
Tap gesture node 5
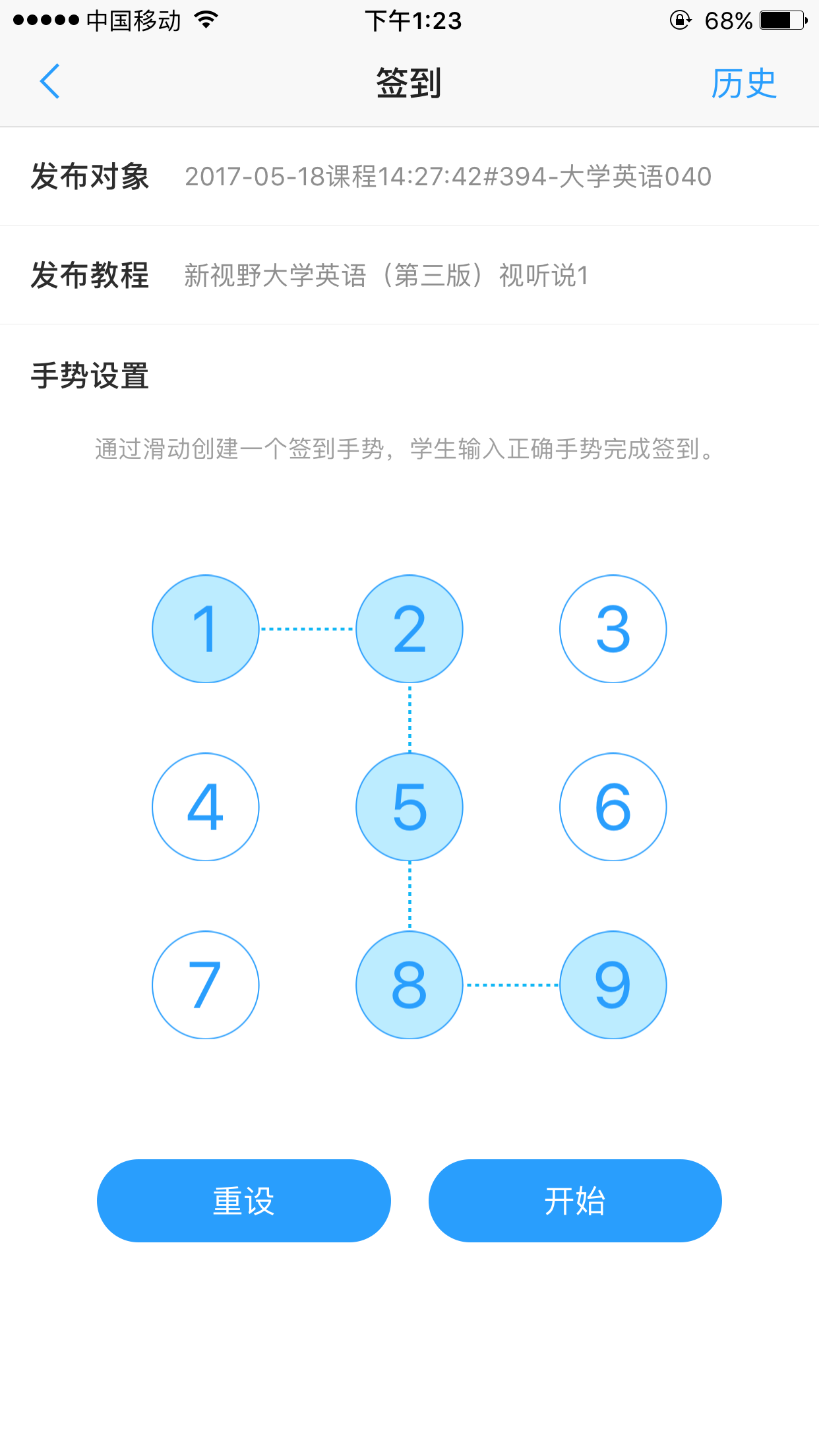pyautogui.click(x=409, y=807)
